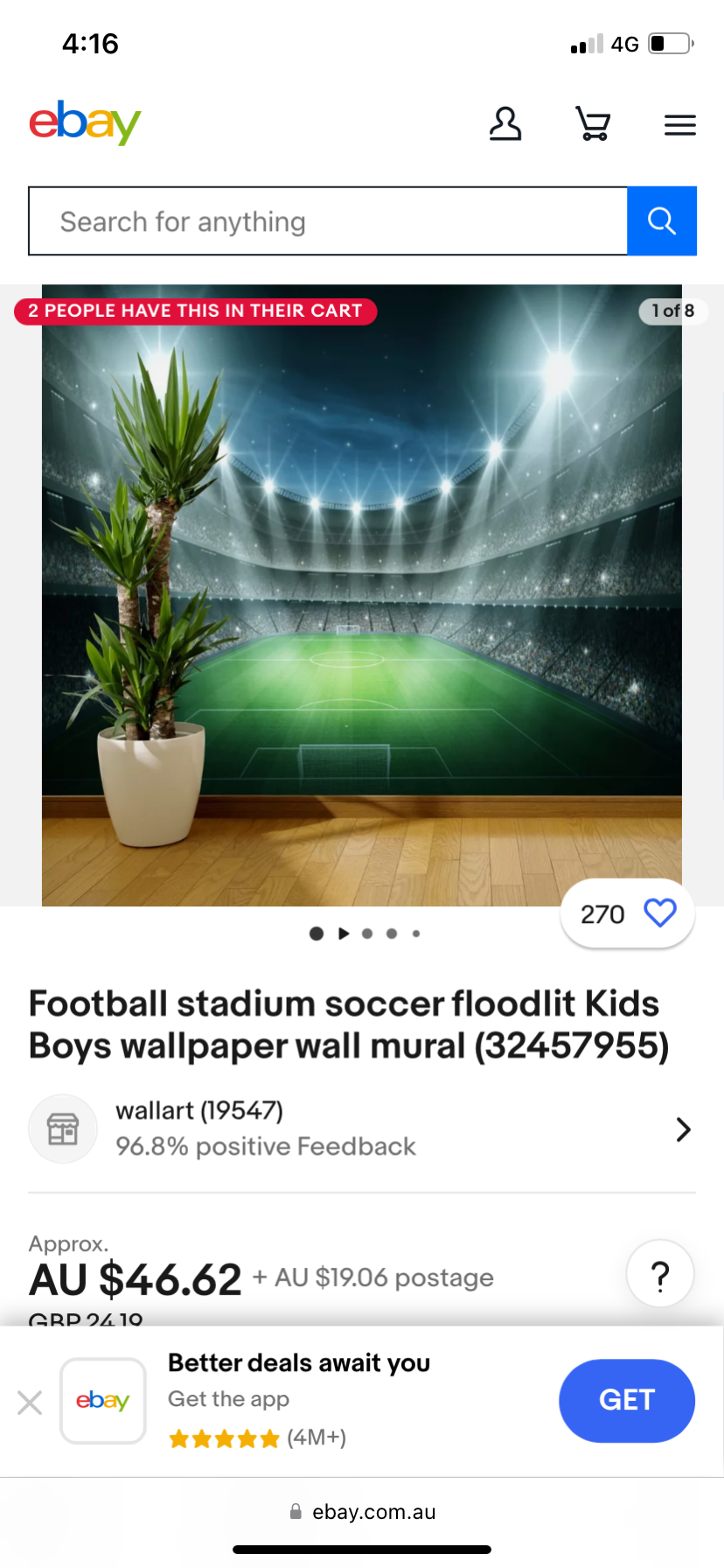Tap the blue search magnifier button
Image resolution: width=724 pixels, height=1568 pixels.
662,221
